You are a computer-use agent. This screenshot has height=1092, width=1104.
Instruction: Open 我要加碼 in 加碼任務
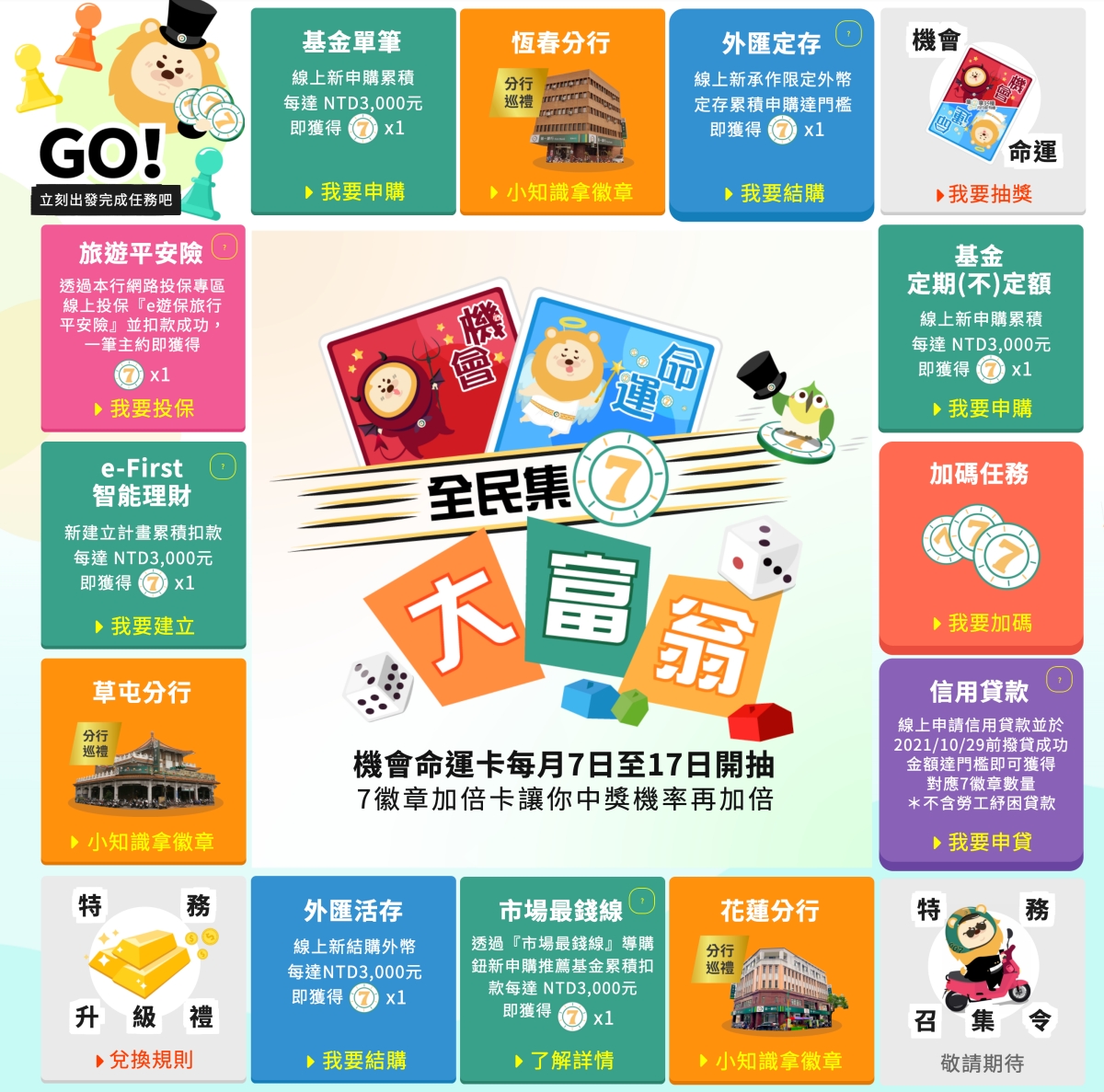click(x=982, y=623)
